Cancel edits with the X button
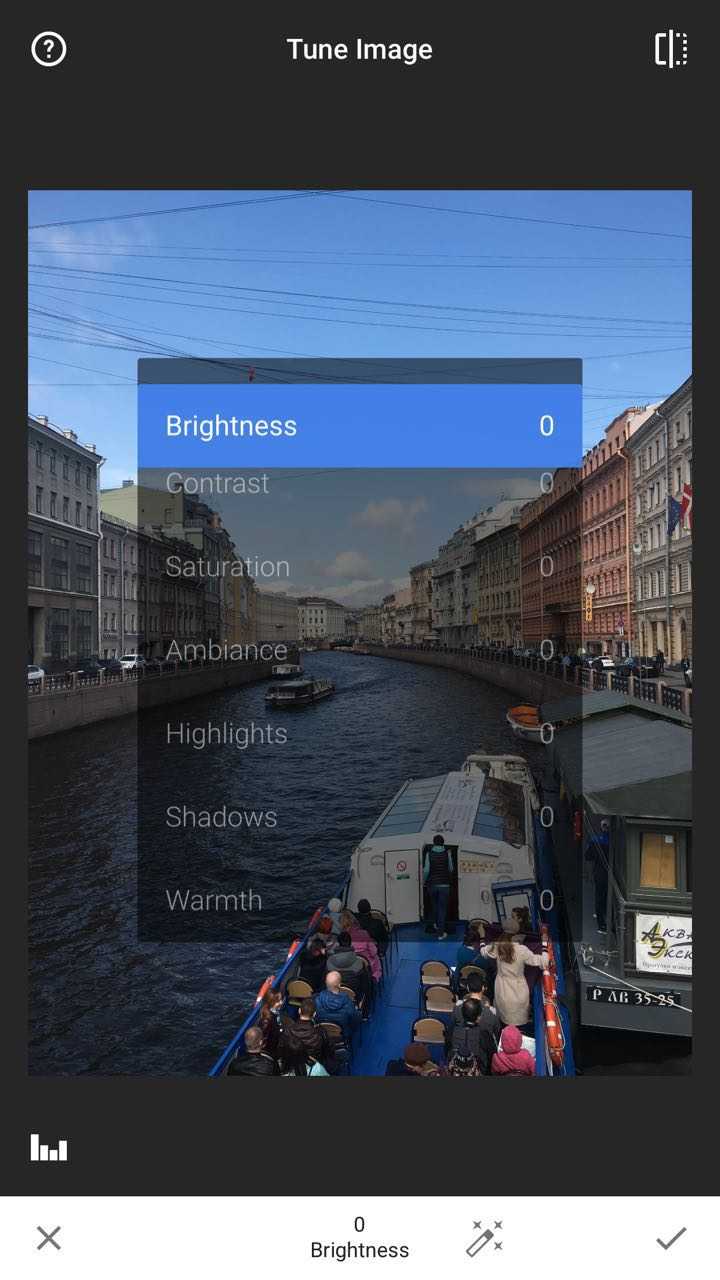Image resolution: width=720 pixels, height=1280 pixels. pos(48,1238)
